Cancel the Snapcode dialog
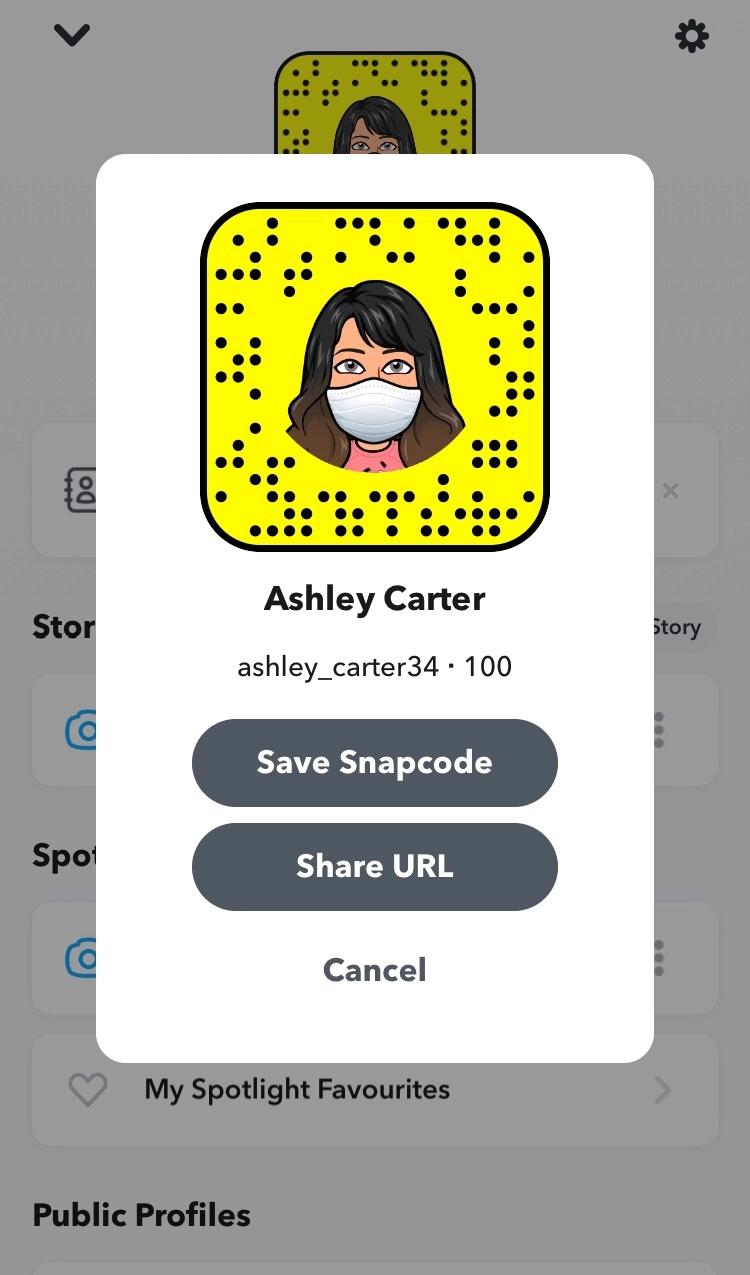750x1275 pixels. [374, 969]
